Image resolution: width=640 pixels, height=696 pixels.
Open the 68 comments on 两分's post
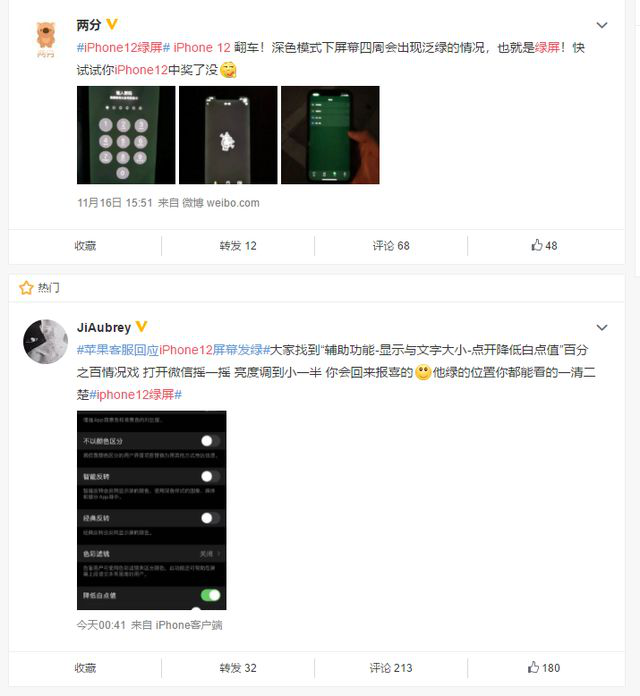coord(391,245)
